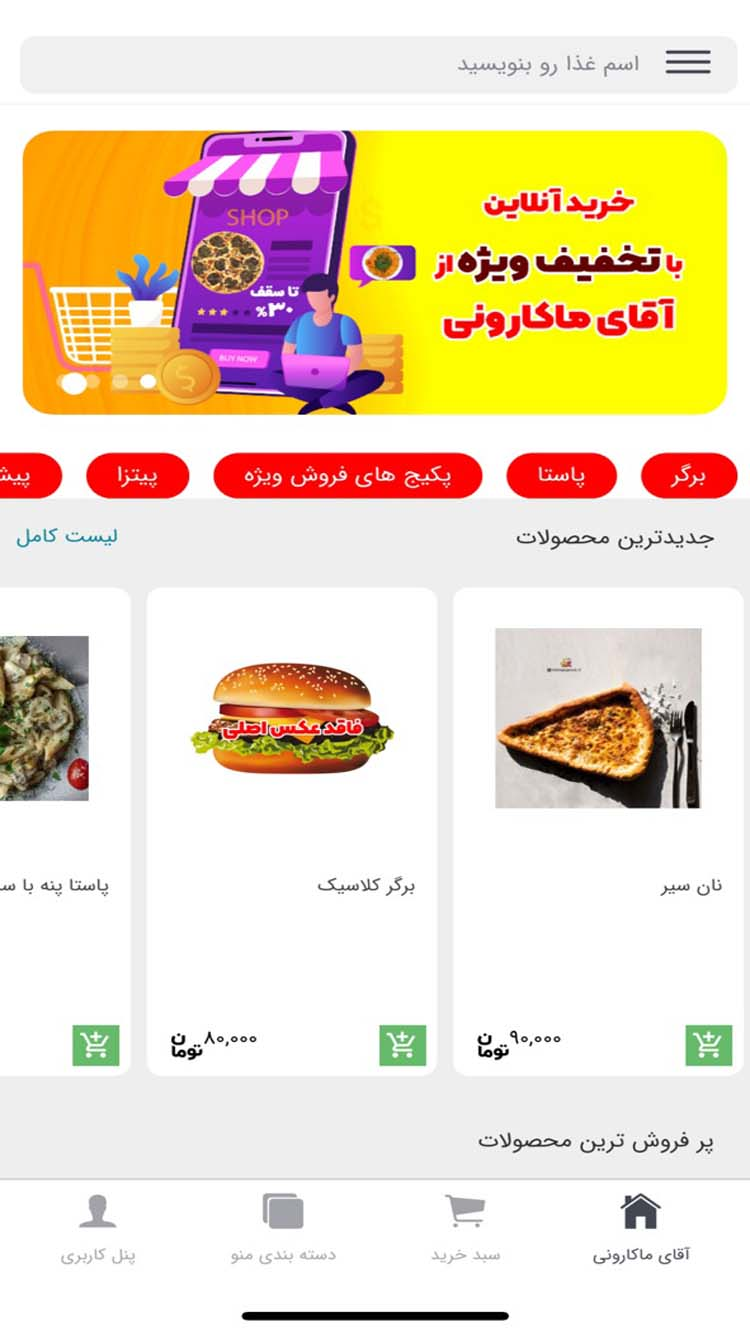Image resolution: width=750 pixels, height=1334 pixels.
Task: Open the hamburger menu
Action: click(687, 62)
